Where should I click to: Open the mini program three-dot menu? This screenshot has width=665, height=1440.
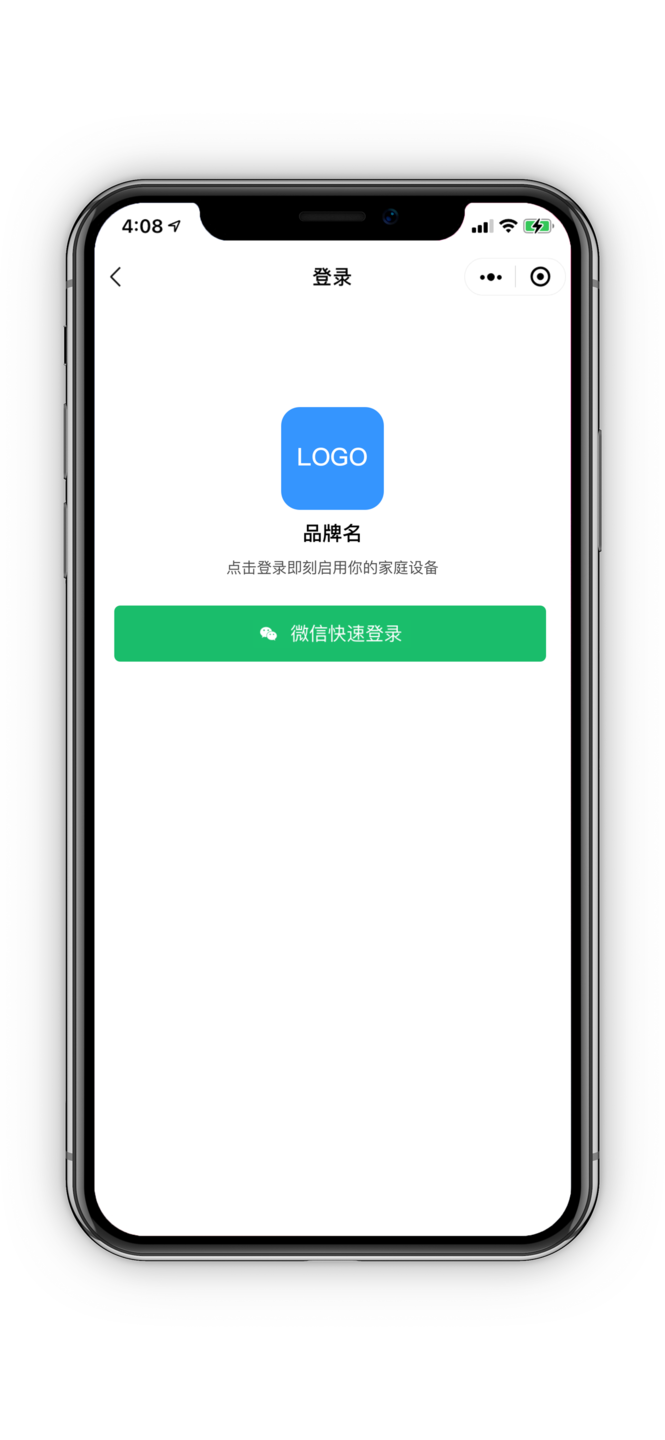click(x=490, y=277)
